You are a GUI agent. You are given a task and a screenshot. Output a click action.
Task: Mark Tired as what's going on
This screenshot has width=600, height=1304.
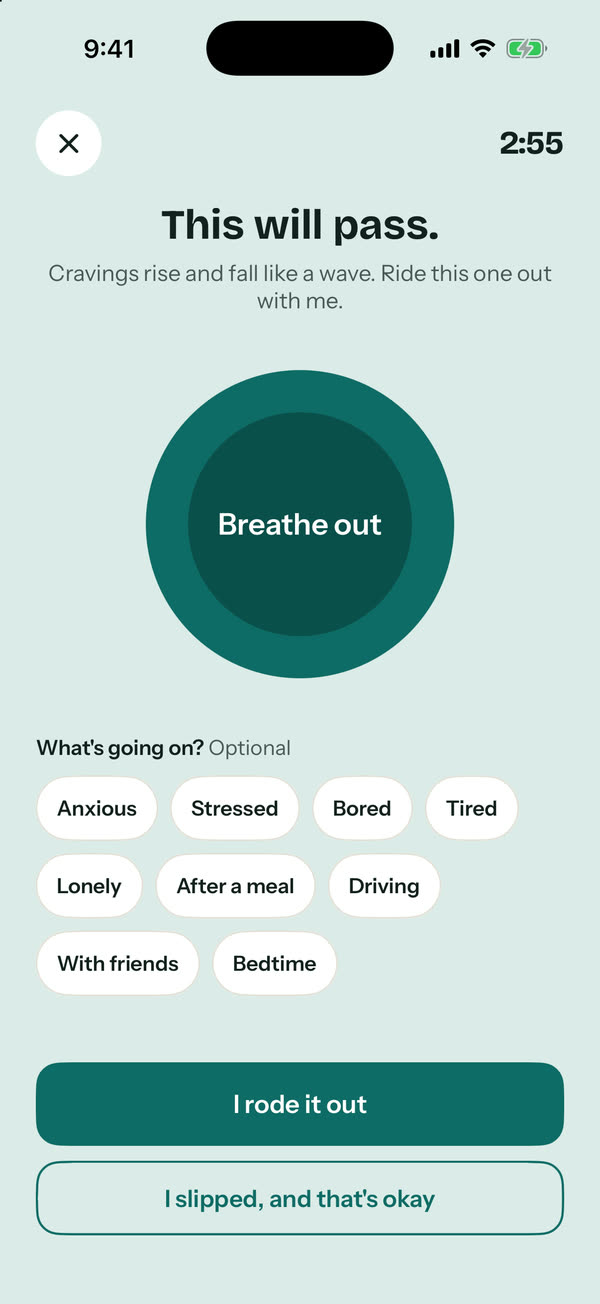tap(472, 808)
